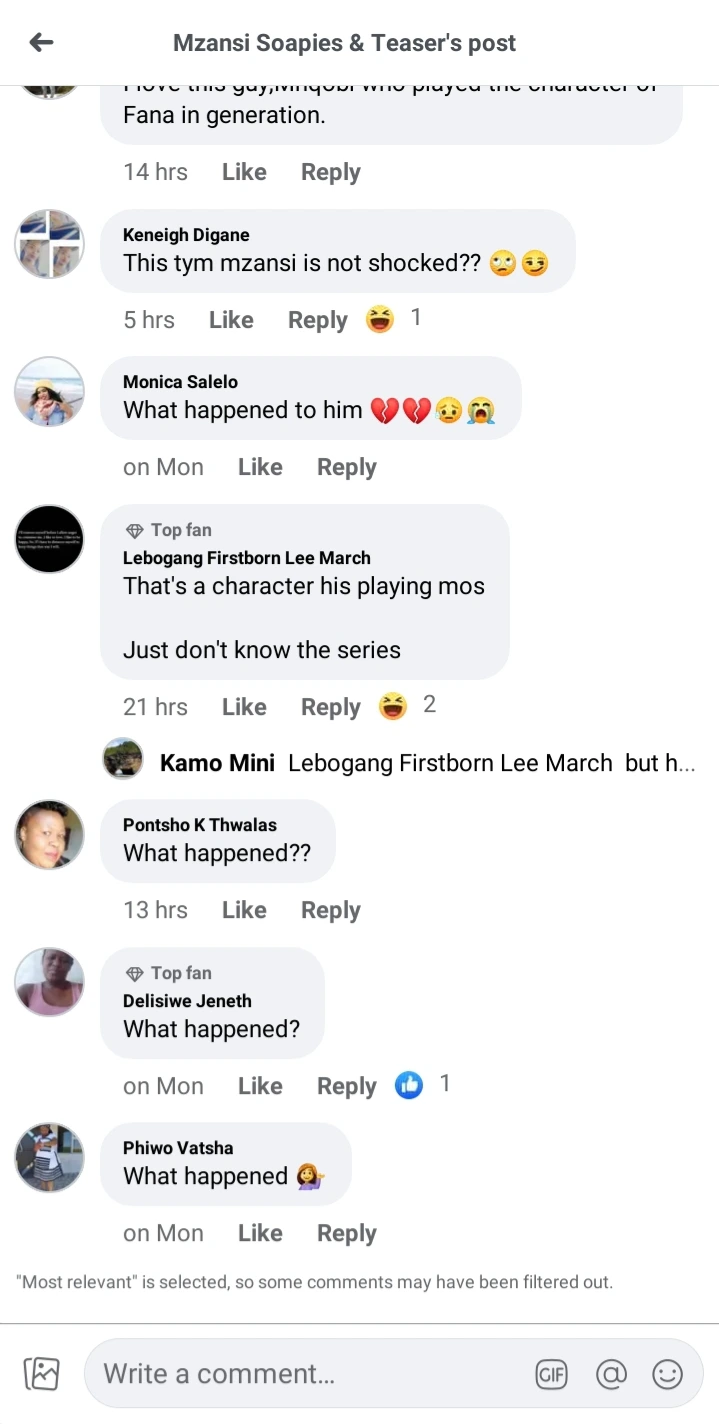Go back using the top-left arrow

[41, 42]
